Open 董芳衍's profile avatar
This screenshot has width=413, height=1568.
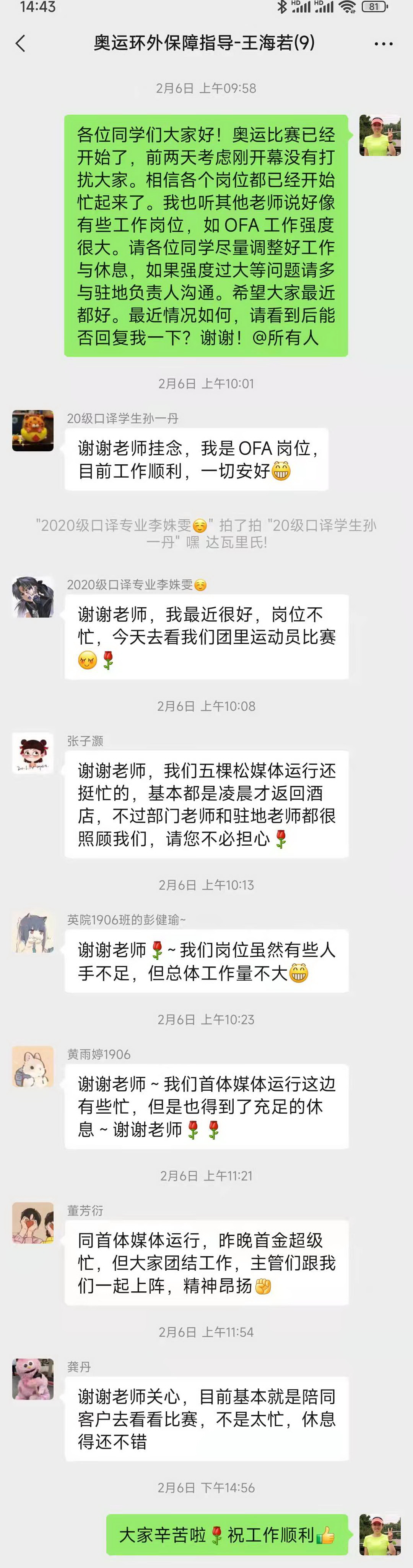click(x=33, y=1223)
